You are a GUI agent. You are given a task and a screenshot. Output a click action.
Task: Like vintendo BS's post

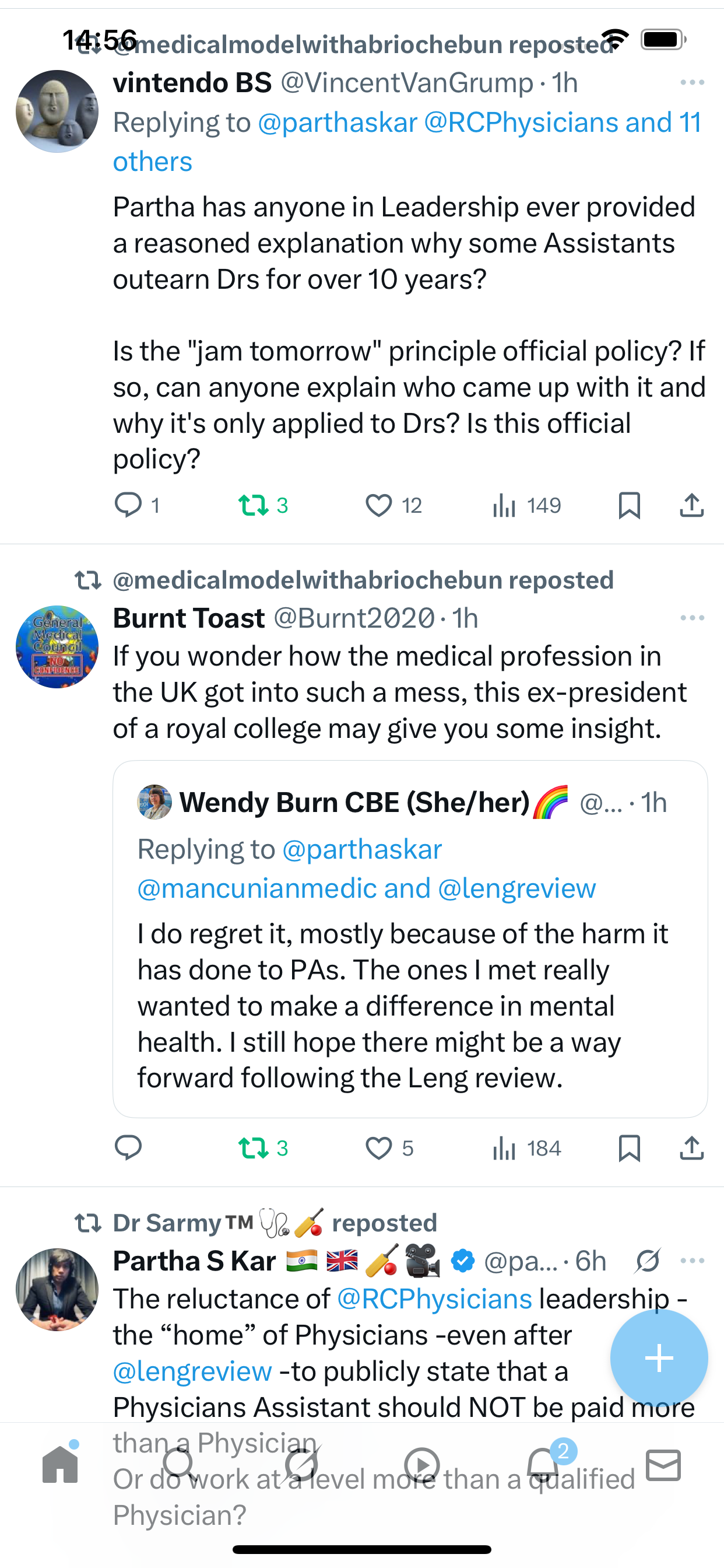coord(378,505)
